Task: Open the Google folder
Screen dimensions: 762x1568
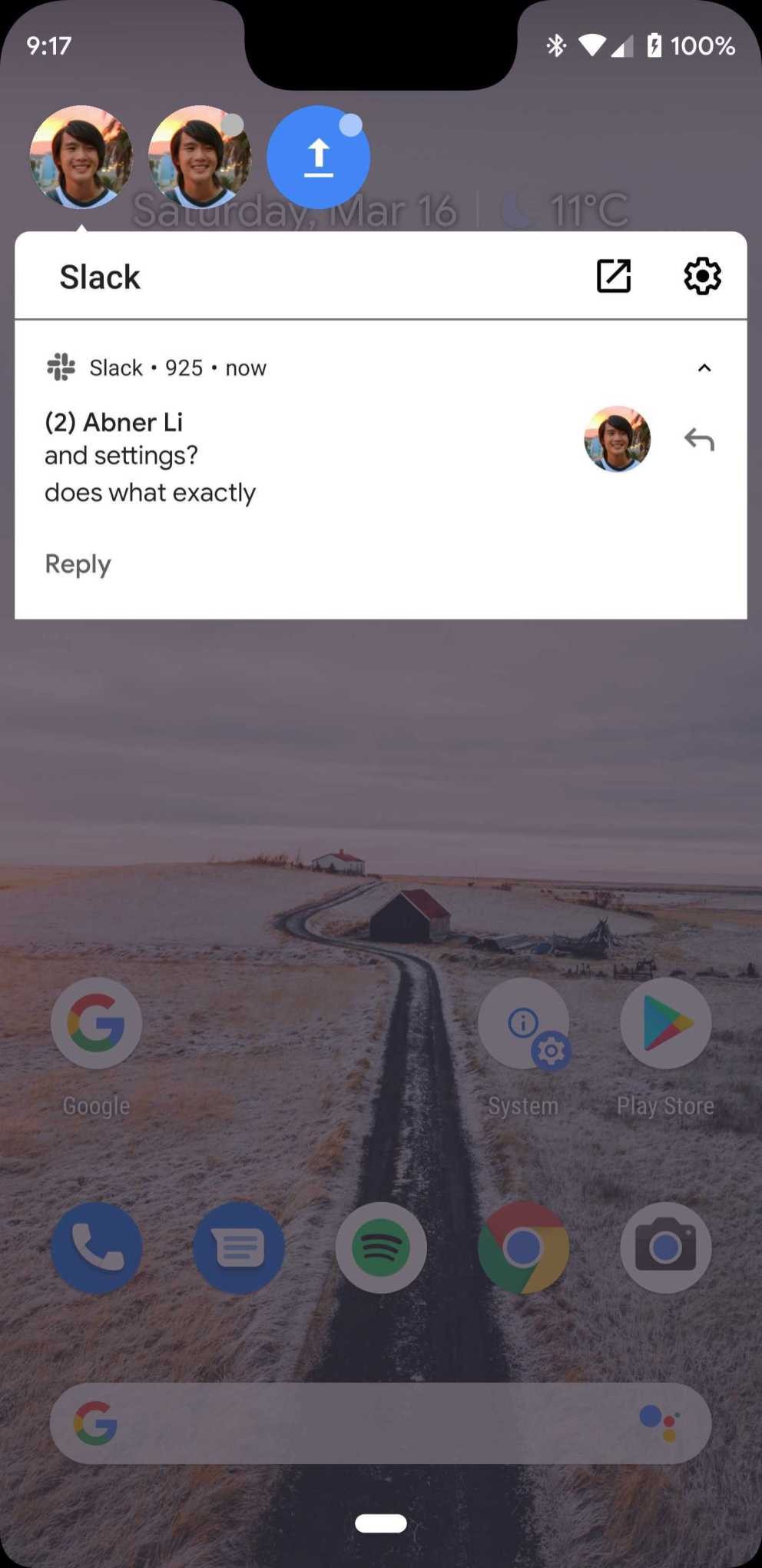Action: (96, 1023)
